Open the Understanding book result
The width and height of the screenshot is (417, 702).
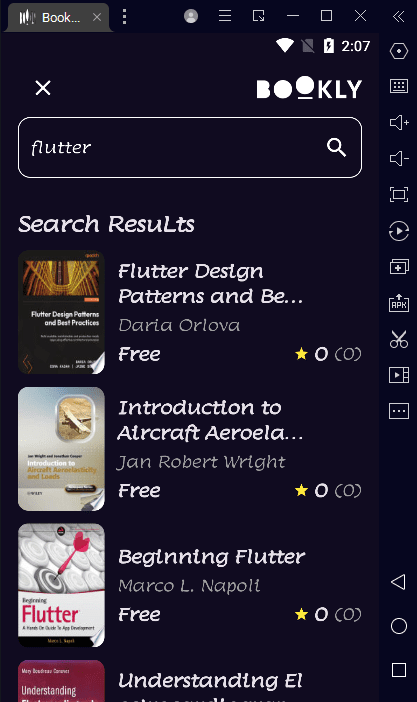190,681
